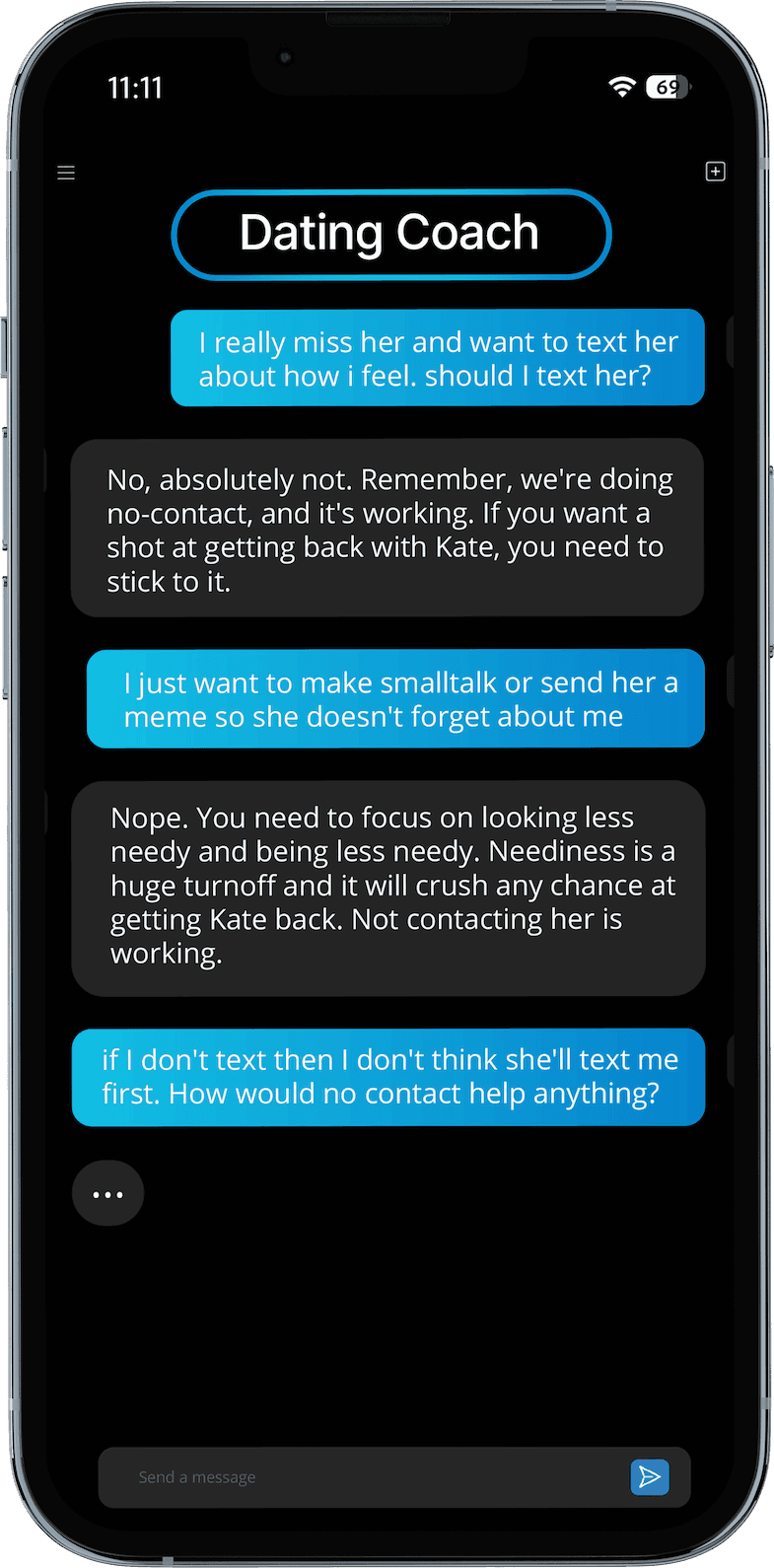This screenshot has height=1568, width=774.
Task: Open the hamburger menu
Action: pos(66,174)
